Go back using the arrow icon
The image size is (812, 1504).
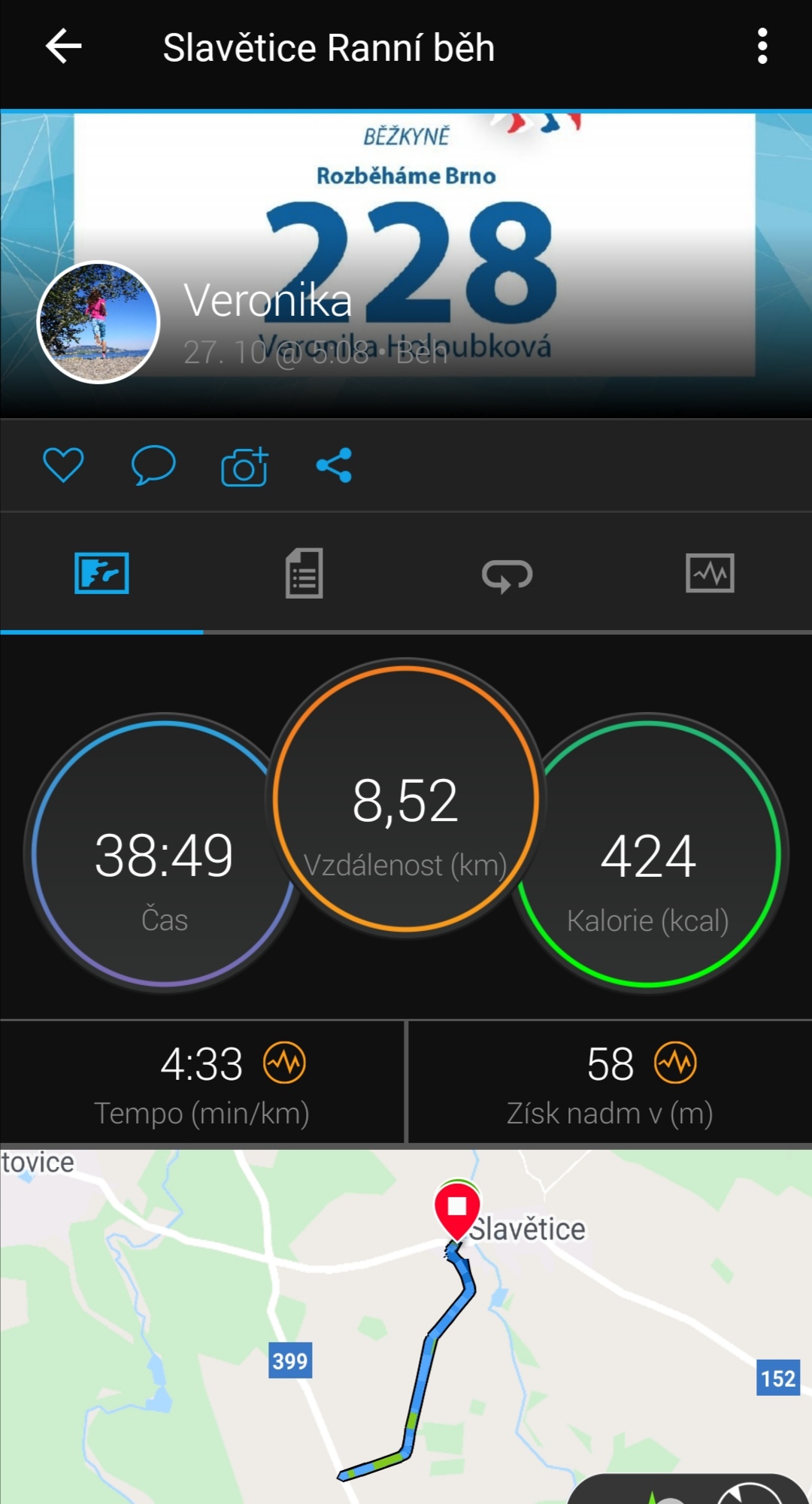pos(64,47)
